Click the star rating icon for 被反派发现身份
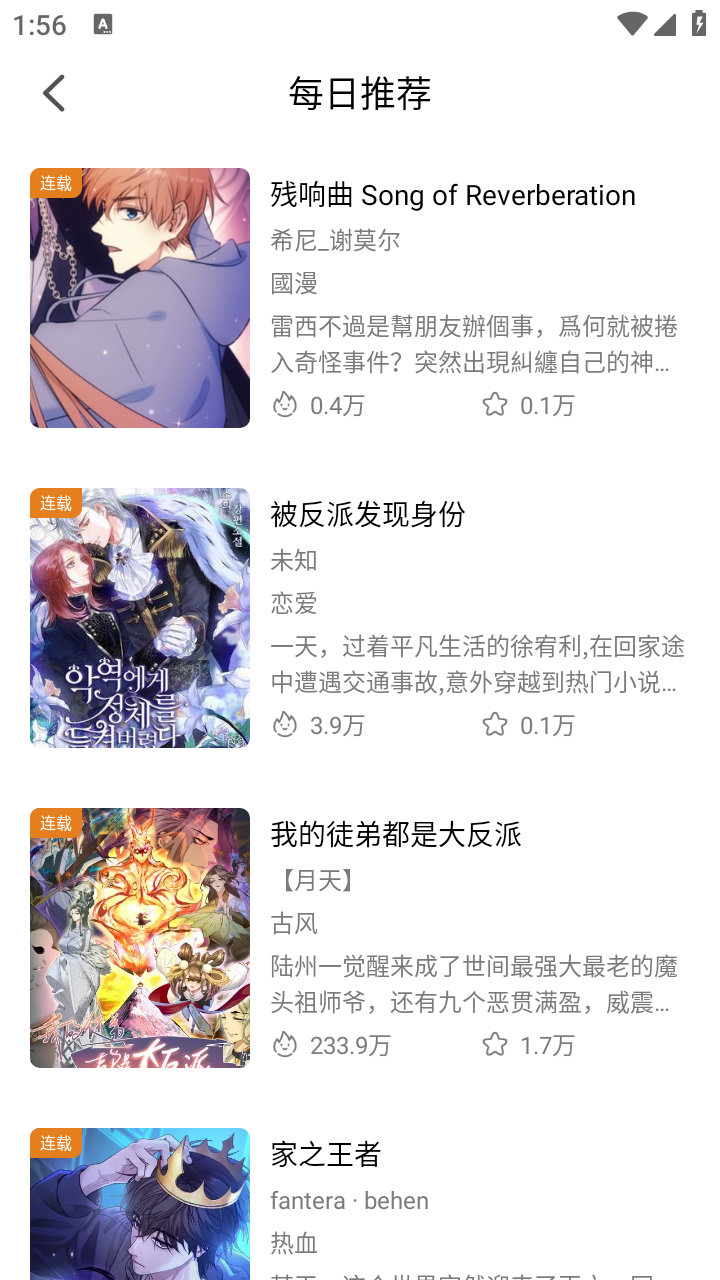Image resolution: width=720 pixels, height=1280 pixels. tap(495, 725)
